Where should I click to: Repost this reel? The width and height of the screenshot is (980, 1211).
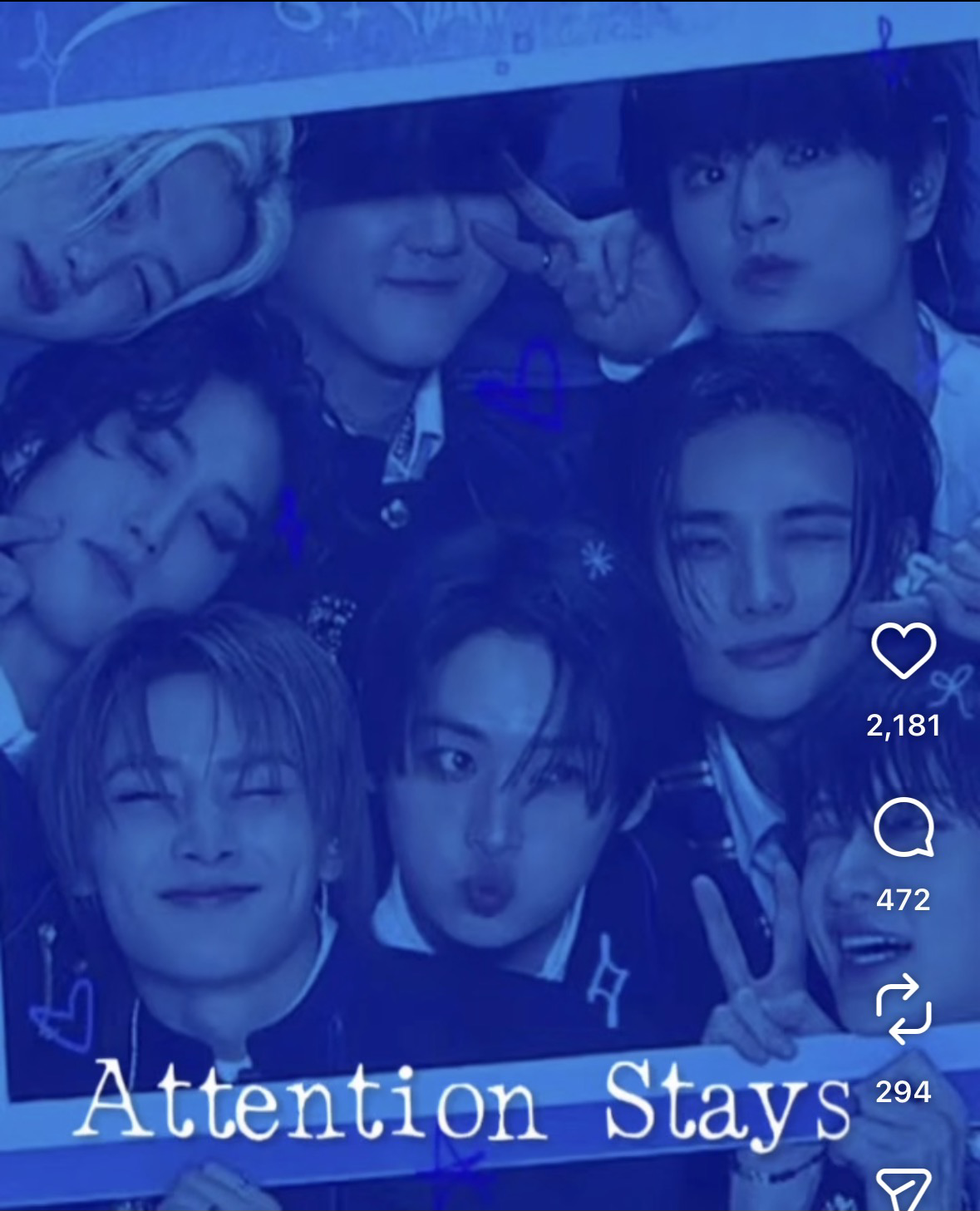point(904,1009)
